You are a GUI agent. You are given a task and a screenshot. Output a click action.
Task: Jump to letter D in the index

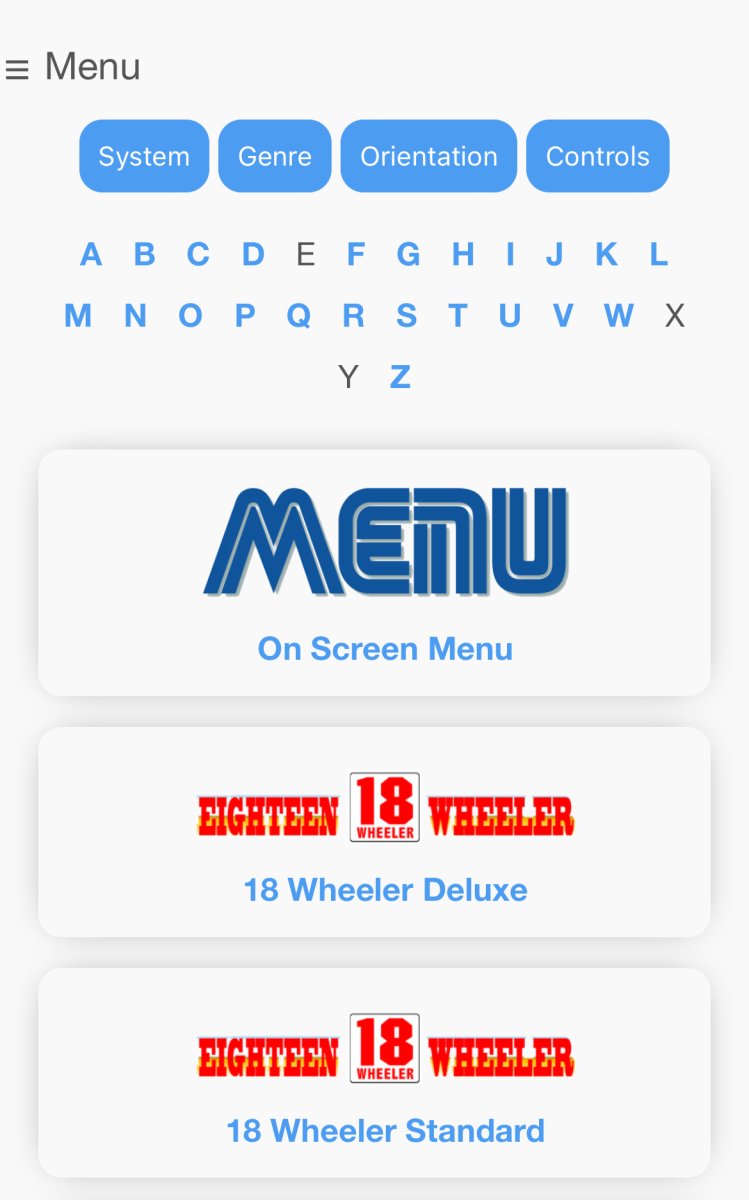pos(253,255)
